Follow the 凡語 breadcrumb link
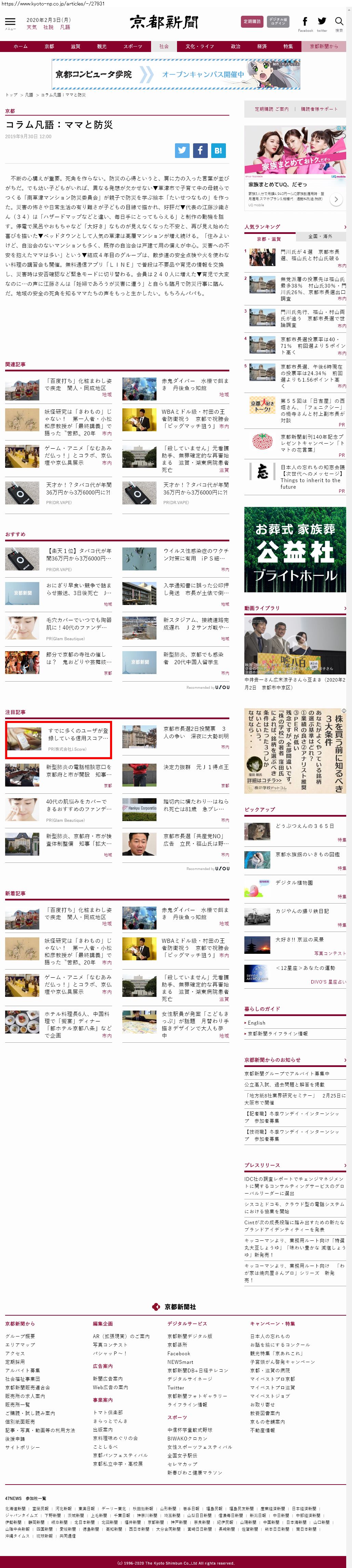 click(29, 95)
